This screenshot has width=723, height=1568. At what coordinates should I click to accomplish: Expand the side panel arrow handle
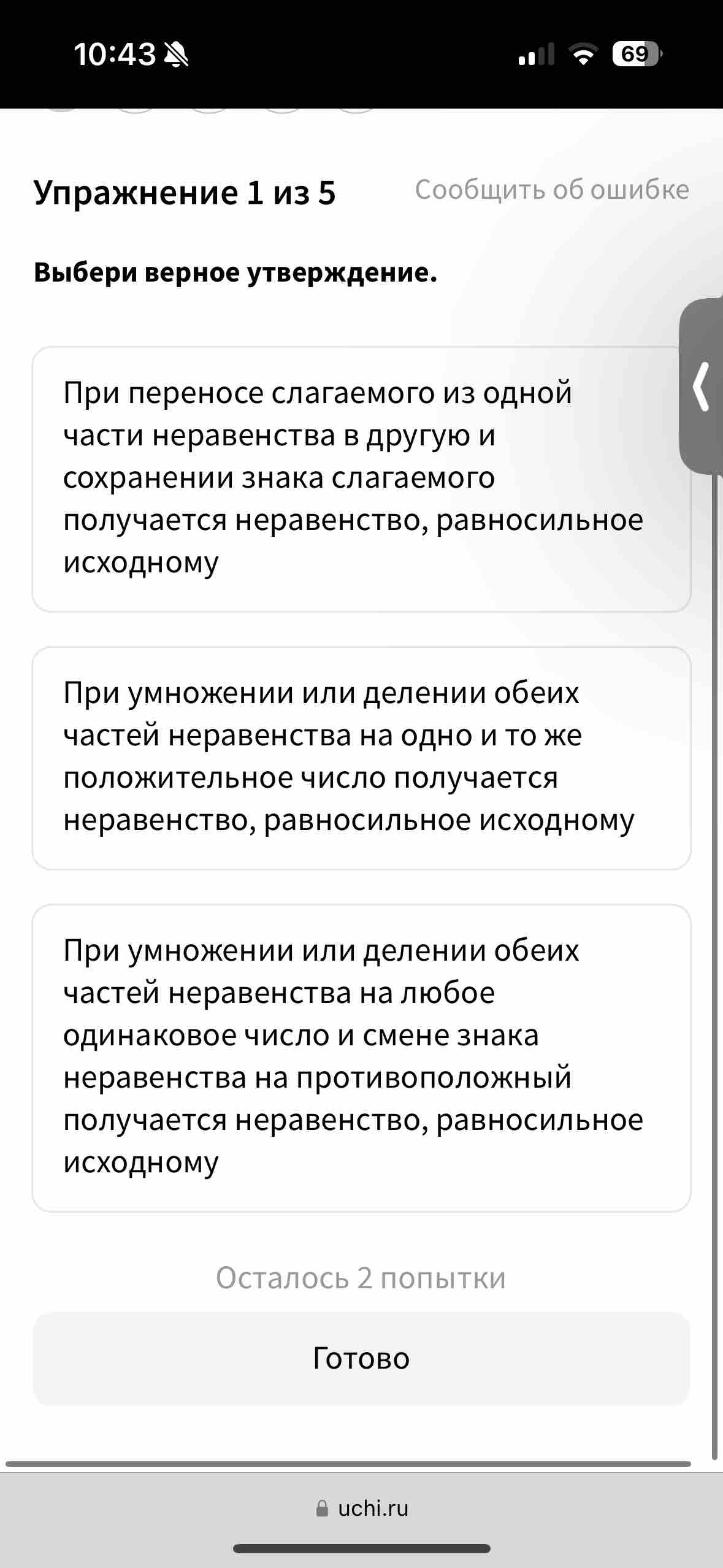click(x=702, y=386)
